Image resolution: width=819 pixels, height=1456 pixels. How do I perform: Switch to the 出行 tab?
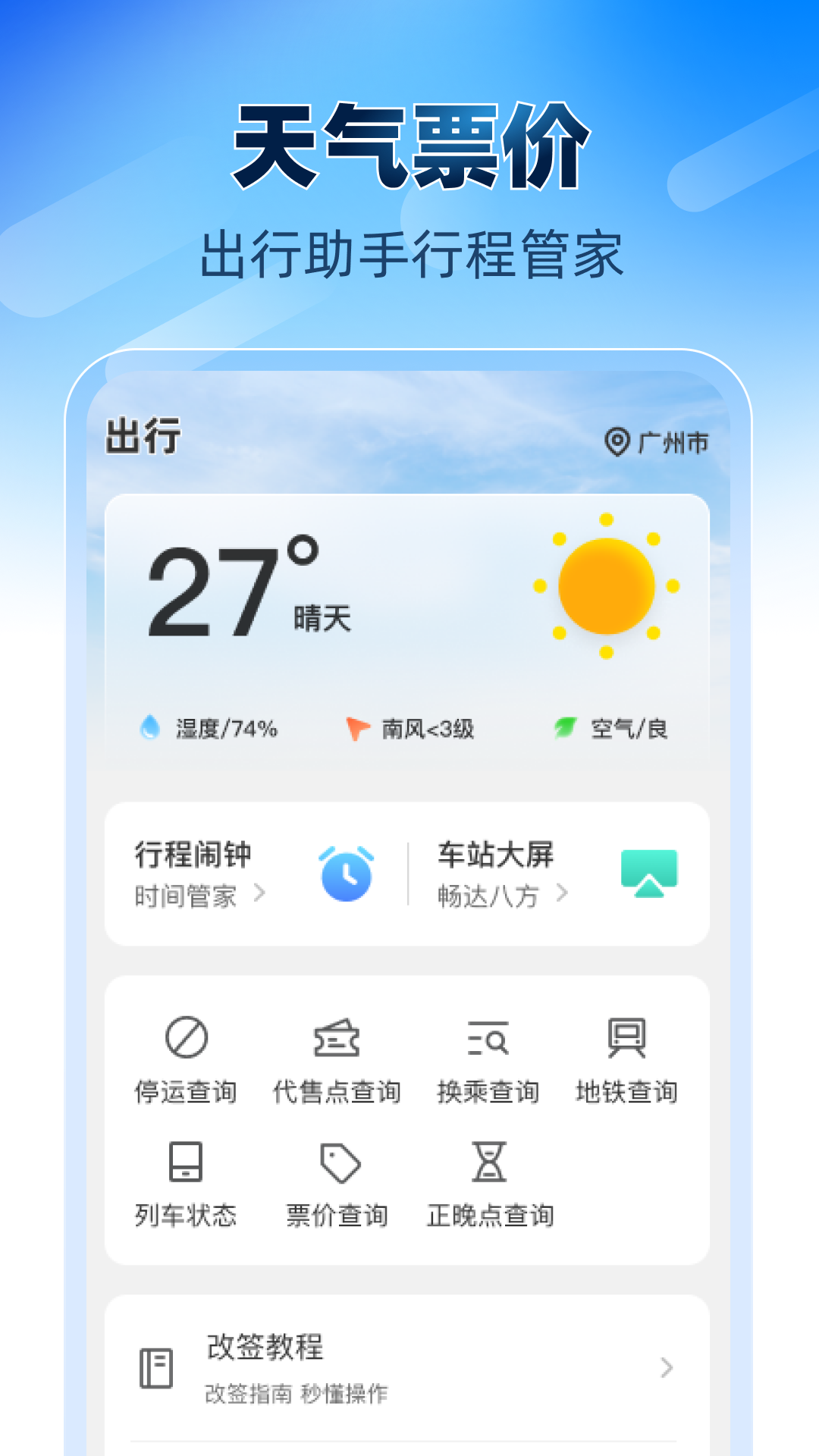[x=141, y=438]
